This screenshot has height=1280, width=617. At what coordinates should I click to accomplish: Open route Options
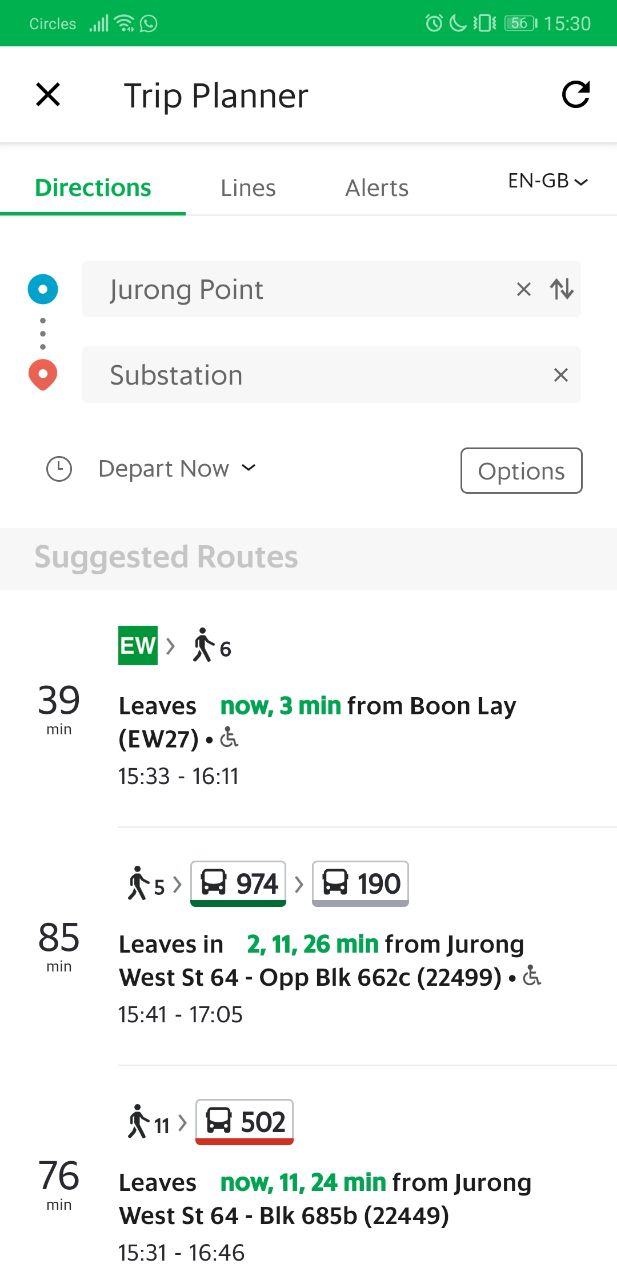click(x=521, y=471)
